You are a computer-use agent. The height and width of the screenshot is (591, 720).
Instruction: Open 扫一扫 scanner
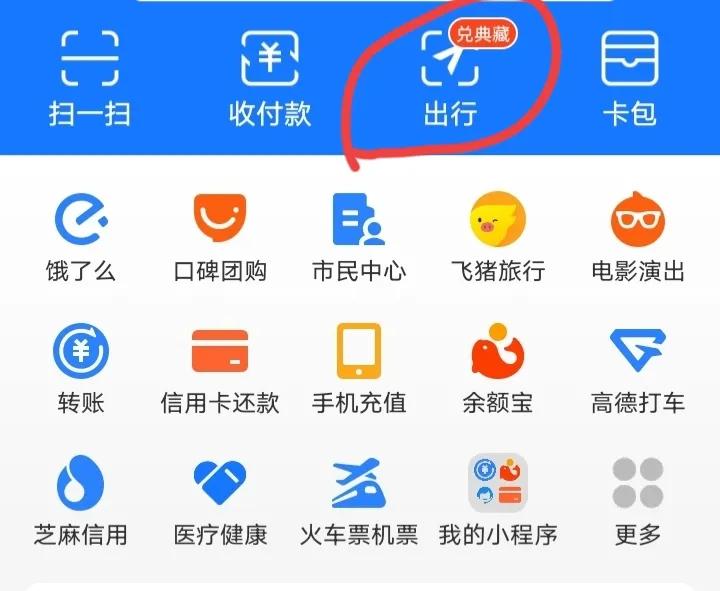point(89,60)
